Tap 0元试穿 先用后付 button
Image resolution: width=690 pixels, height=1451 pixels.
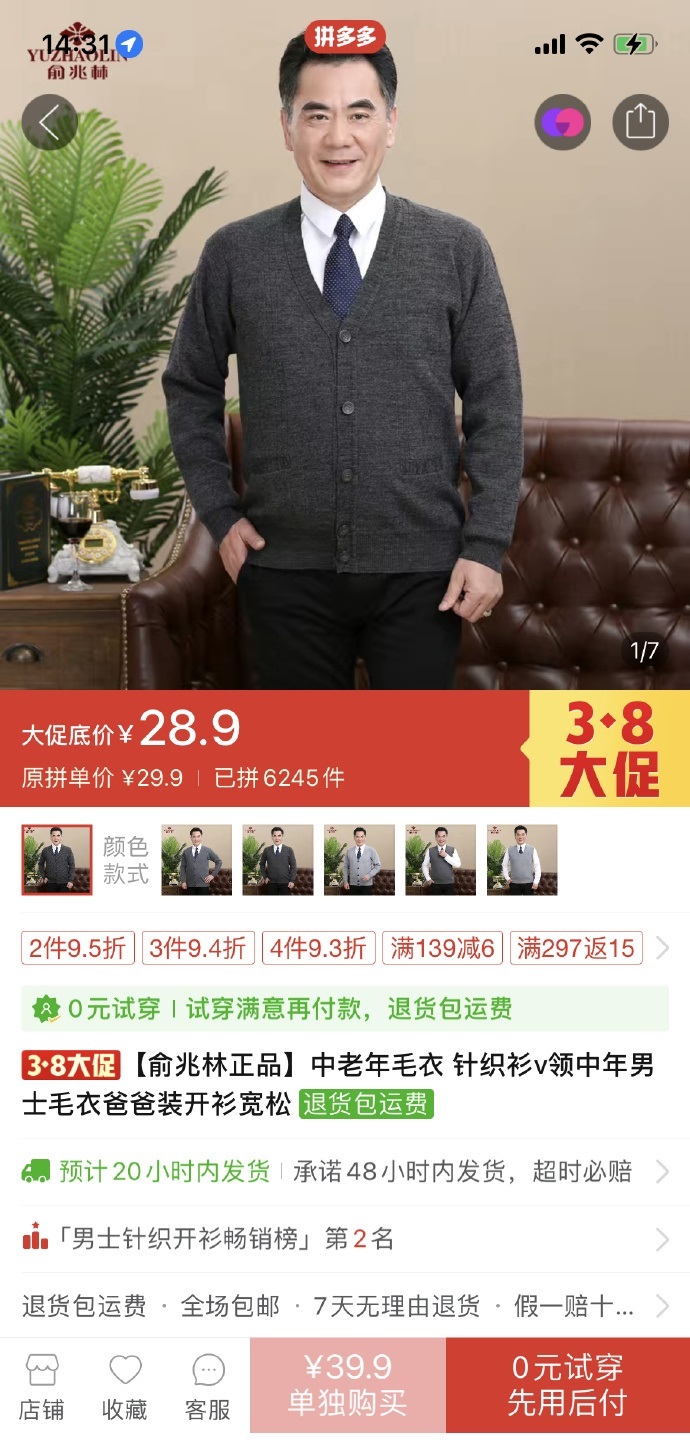[567, 1385]
